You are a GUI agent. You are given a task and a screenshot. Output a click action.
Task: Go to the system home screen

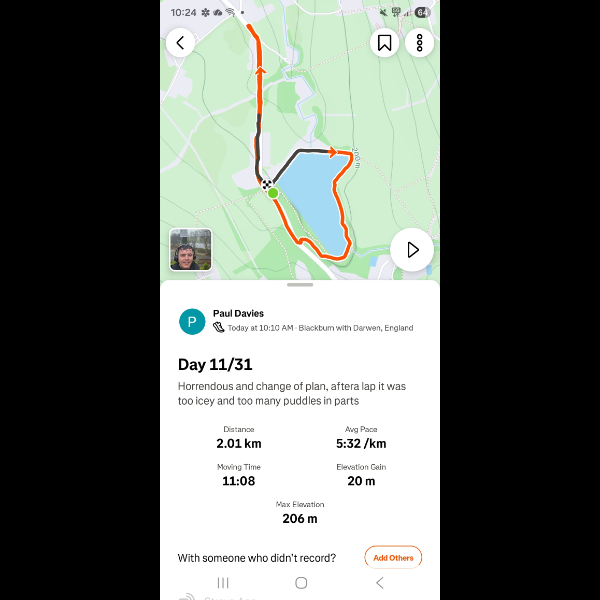tap(300, 582)
